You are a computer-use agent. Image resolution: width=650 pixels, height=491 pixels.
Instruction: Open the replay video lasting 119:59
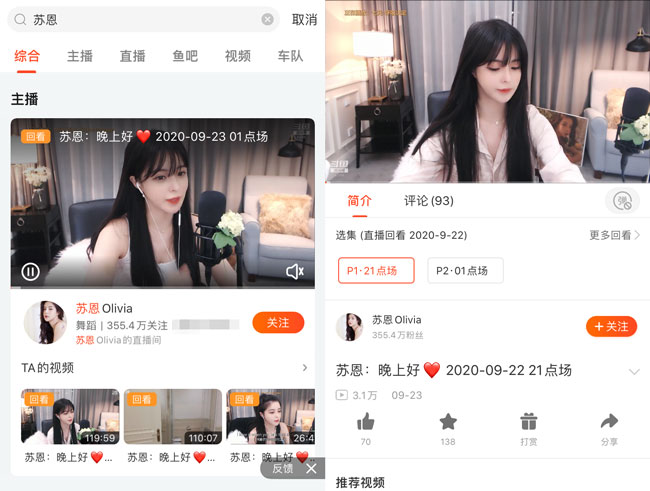(x=69, y=416)
